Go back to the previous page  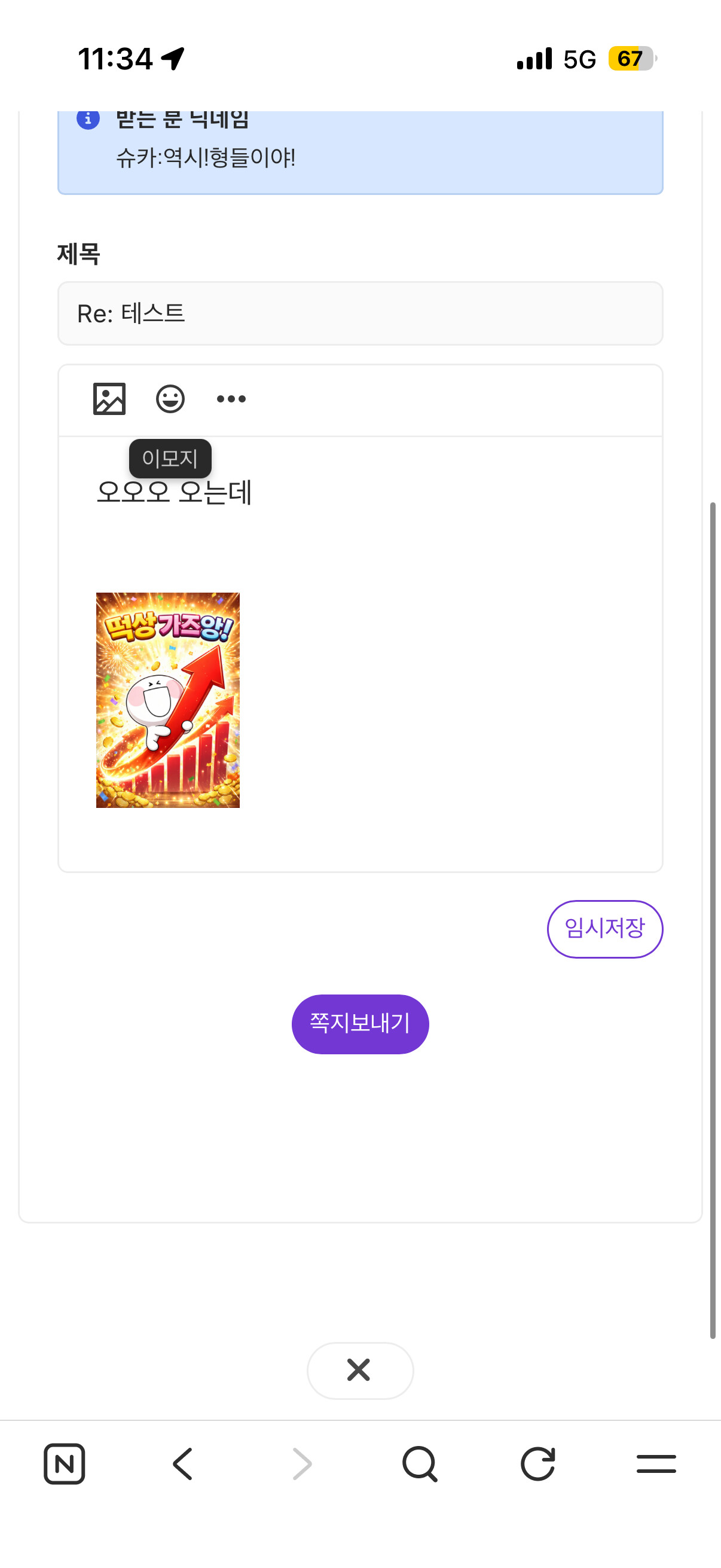coord(182,1463)
